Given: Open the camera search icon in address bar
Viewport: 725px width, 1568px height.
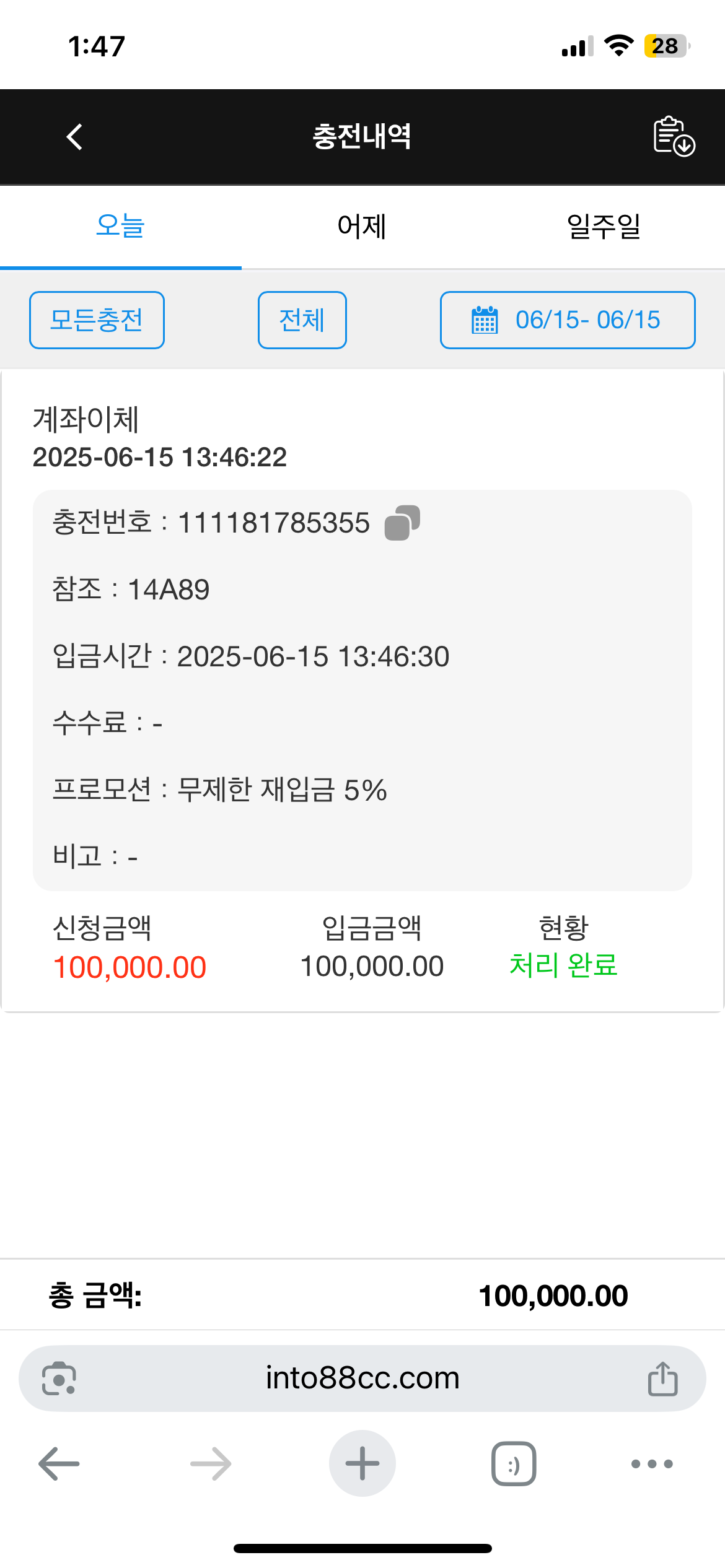Looking at the screenshot, I should tap(59, 1379).
